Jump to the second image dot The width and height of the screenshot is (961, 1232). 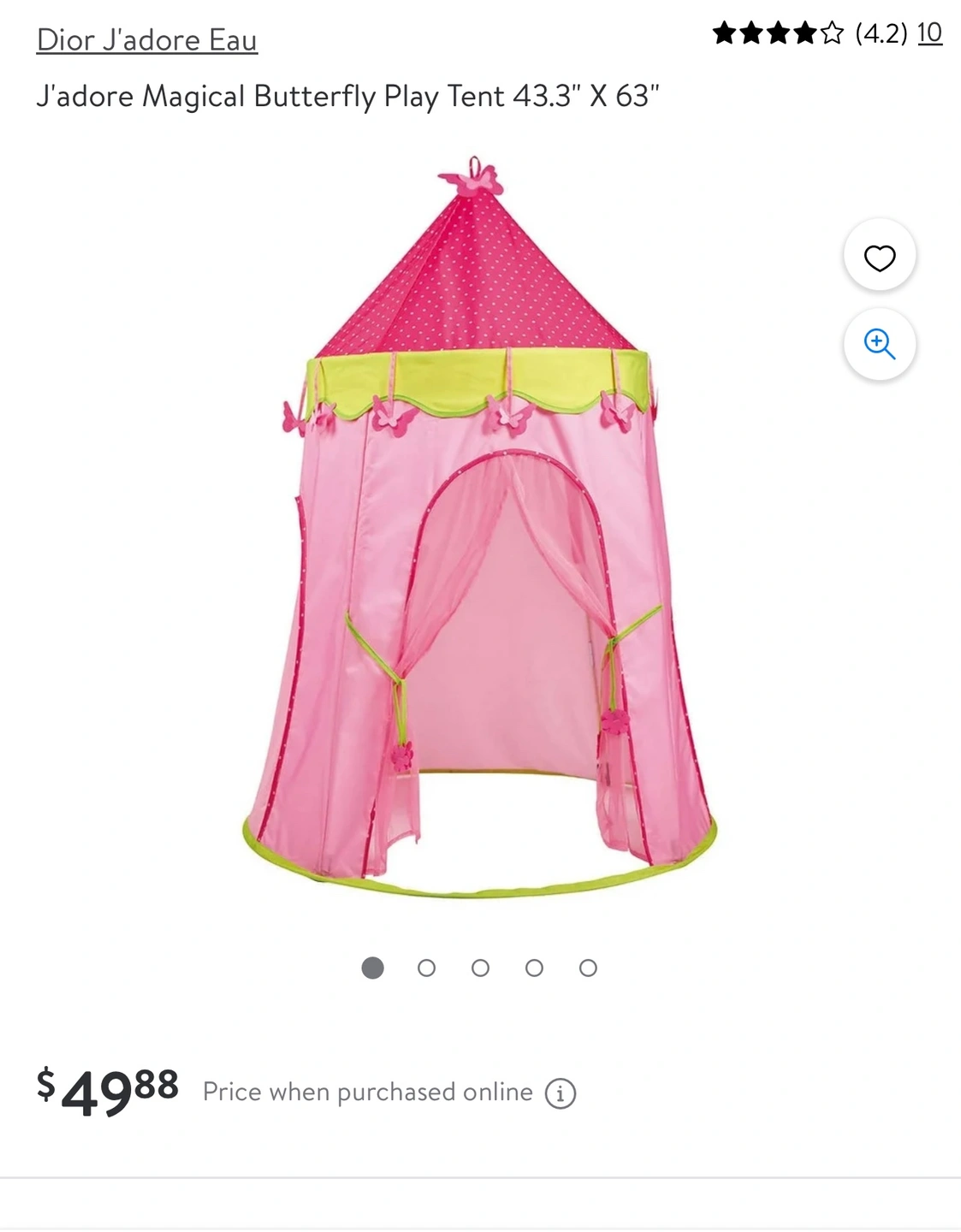(x=426, y=968)
